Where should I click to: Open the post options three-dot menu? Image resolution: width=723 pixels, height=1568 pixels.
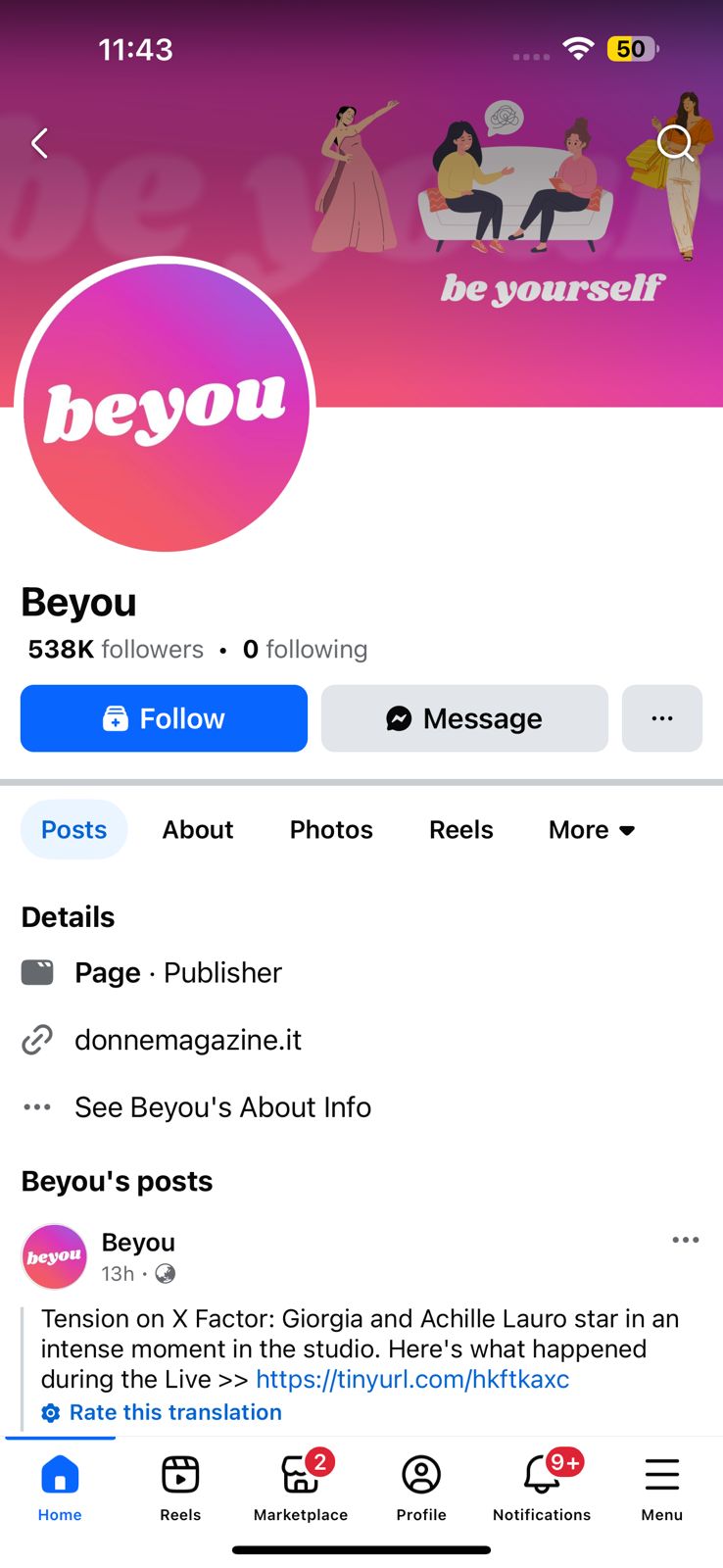tap(684, 1239)
